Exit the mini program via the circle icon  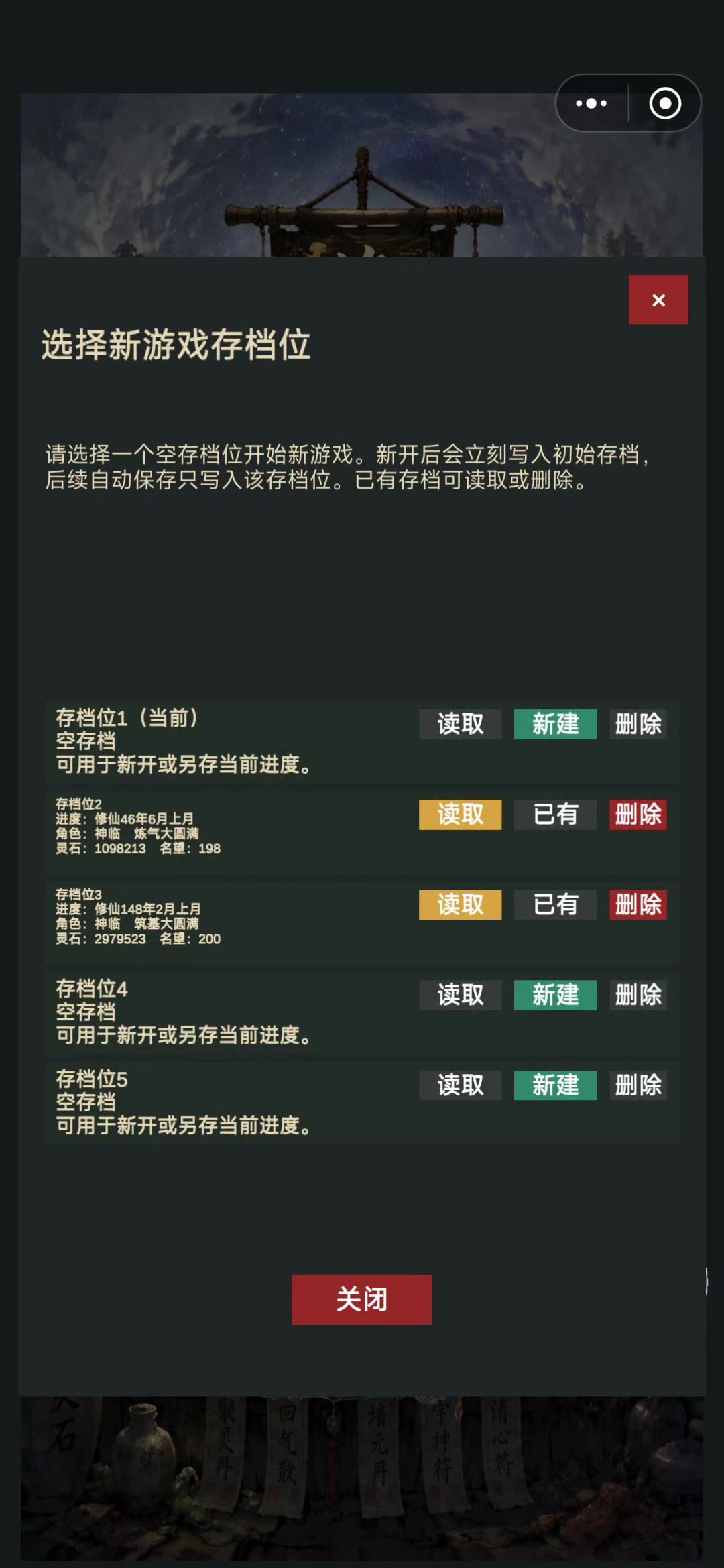pyautogui.click(x=665, y=103)
